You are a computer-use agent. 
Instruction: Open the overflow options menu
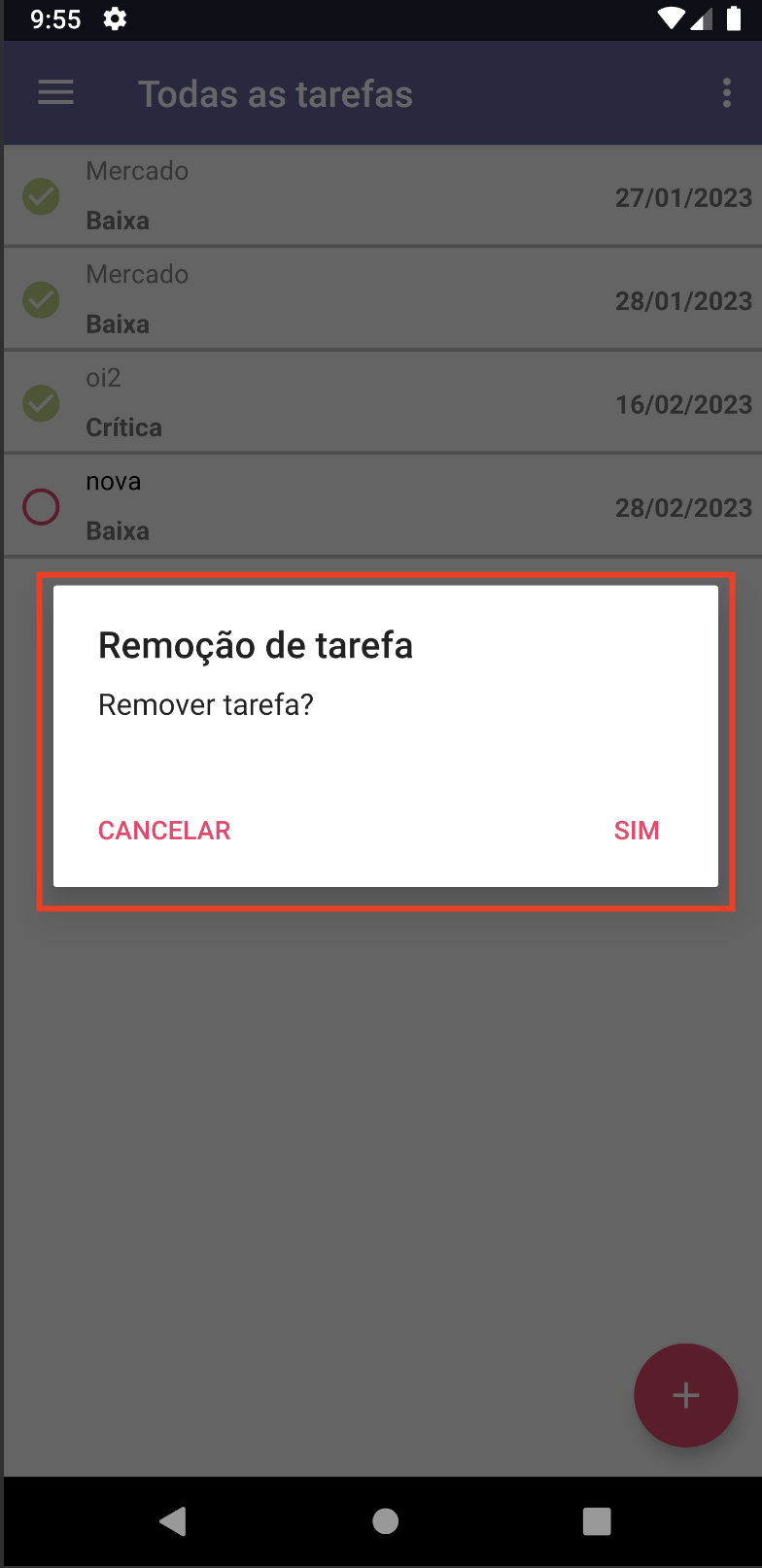[725, 92]
